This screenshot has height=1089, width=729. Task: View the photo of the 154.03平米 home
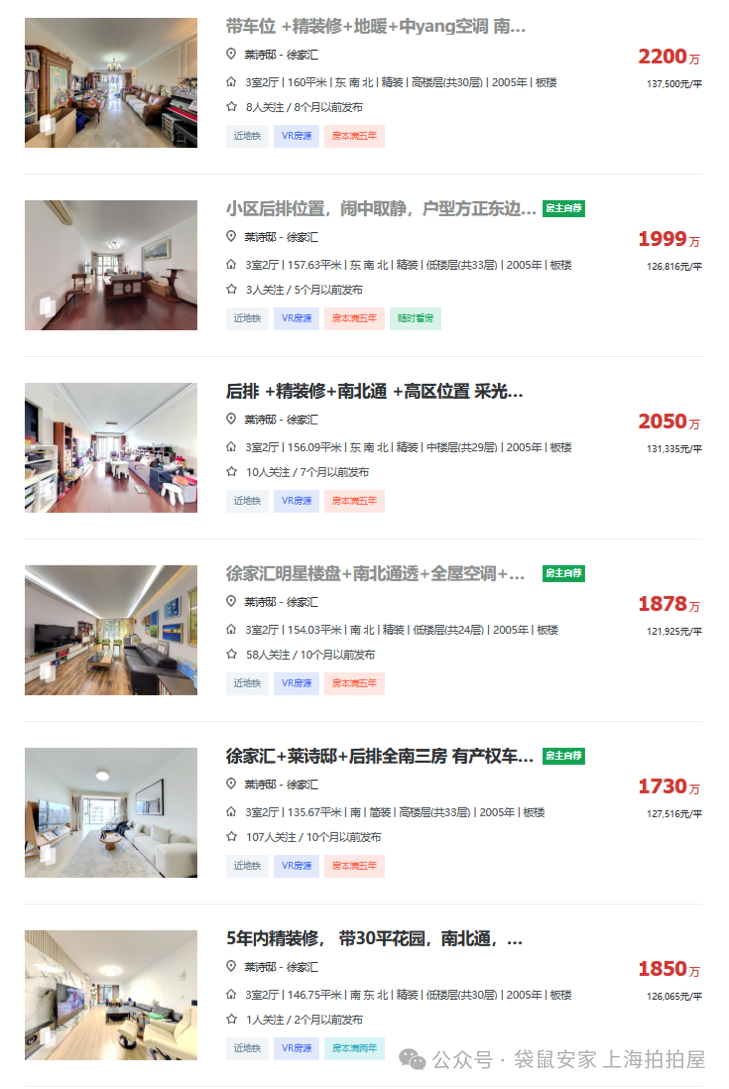pos(111,630)
